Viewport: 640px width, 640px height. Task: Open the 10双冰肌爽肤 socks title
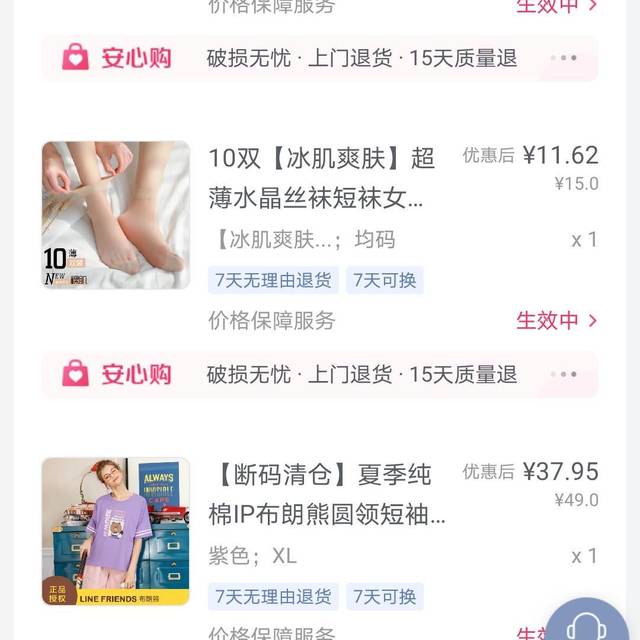tap(322, 177)
